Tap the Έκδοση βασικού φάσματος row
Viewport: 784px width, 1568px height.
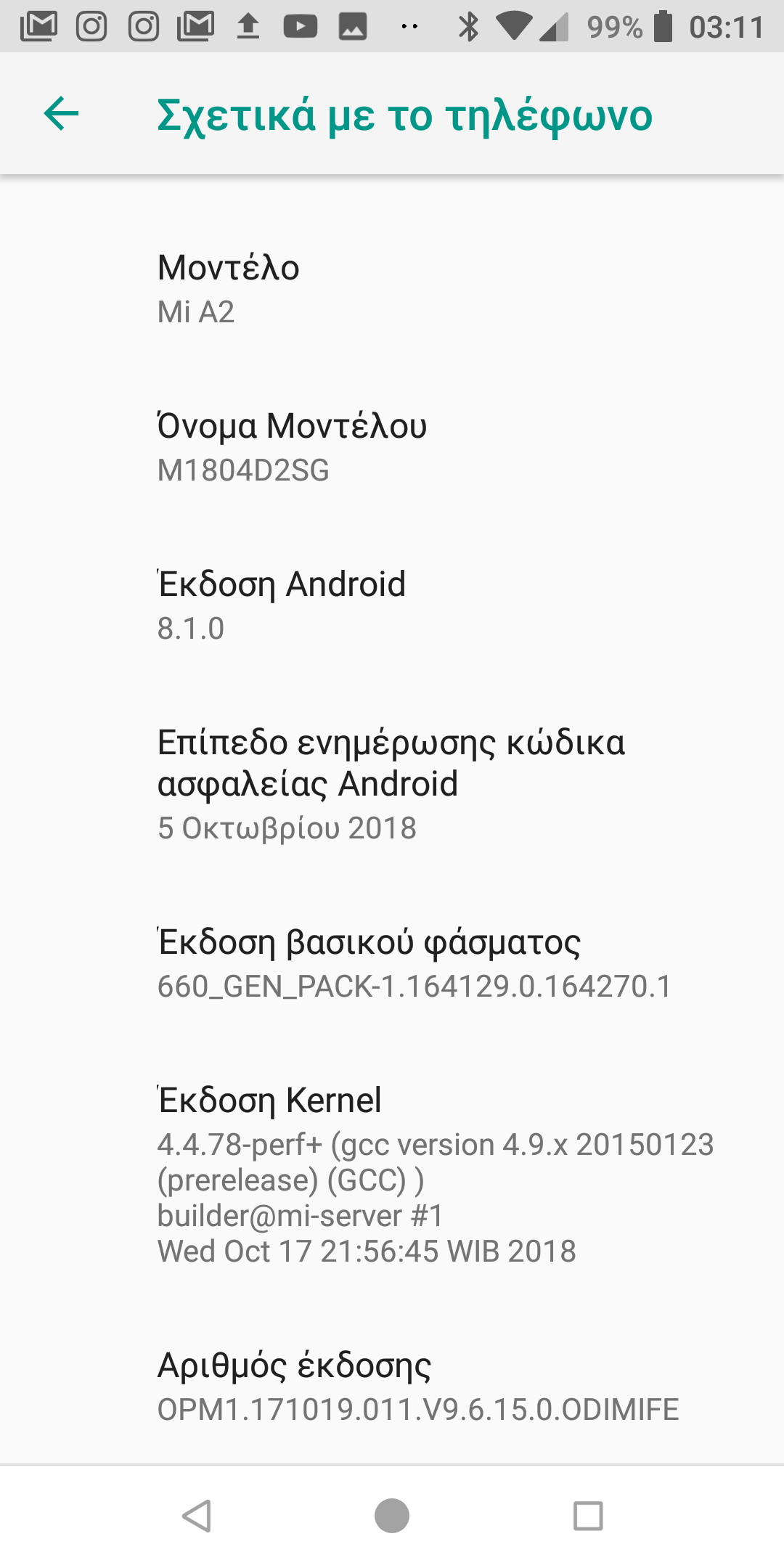(x=392, y=963)
